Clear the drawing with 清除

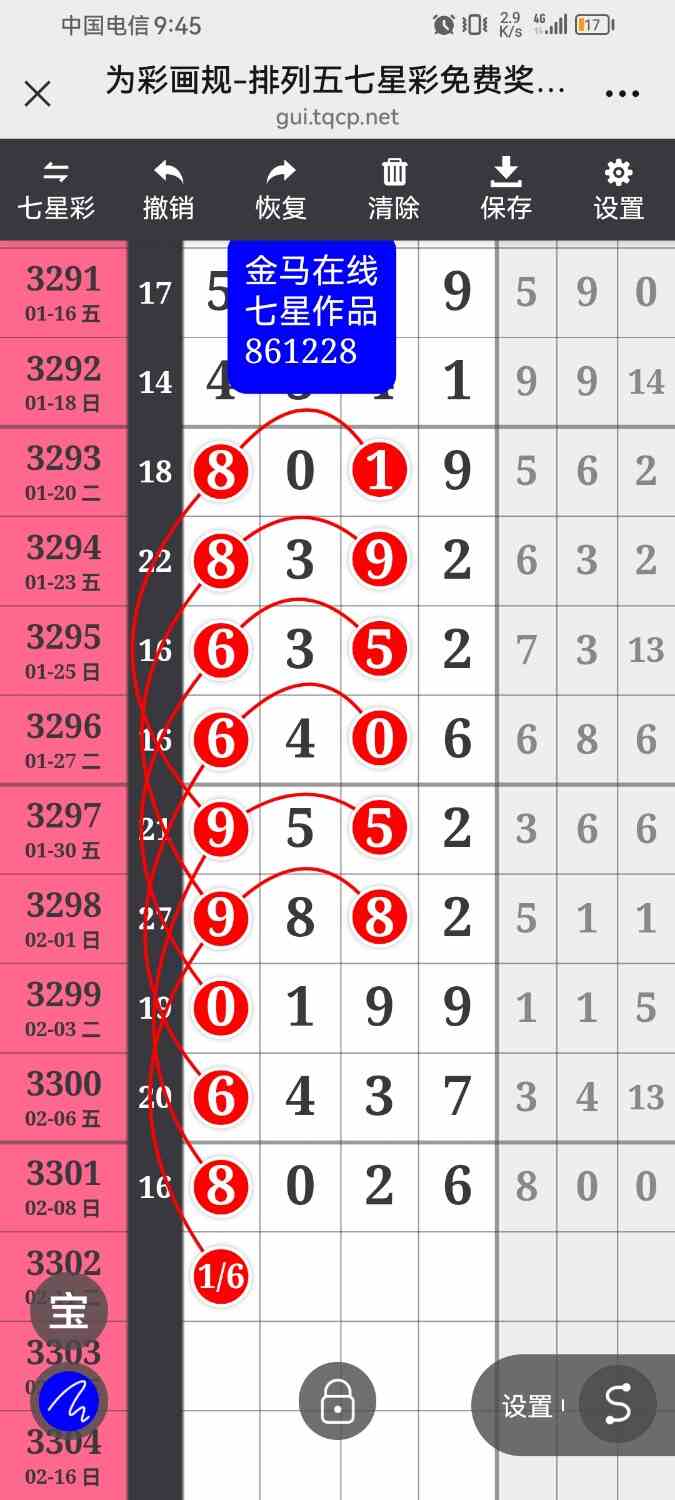click(x=394, y=190)
